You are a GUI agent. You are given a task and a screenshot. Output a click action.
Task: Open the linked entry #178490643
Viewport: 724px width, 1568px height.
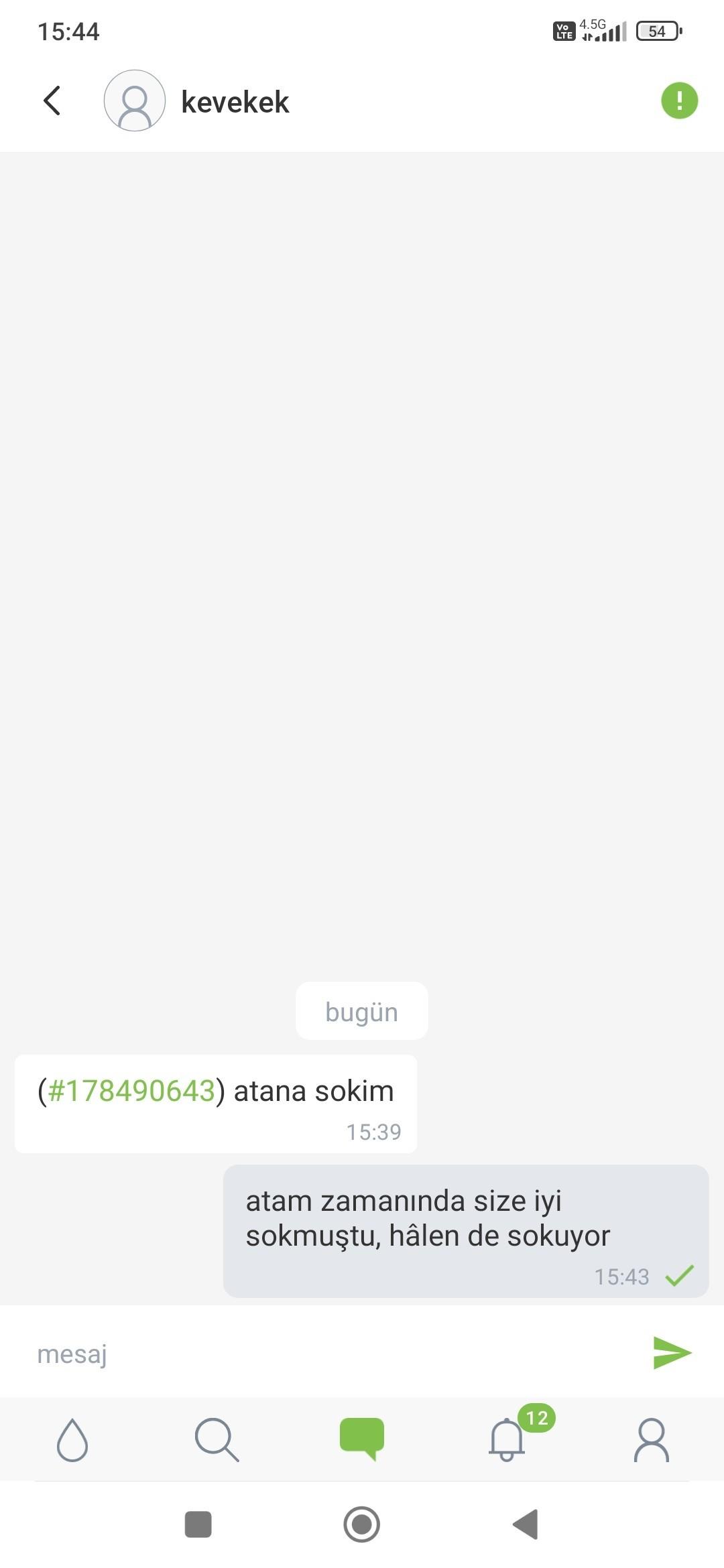[x=131, y=1091]
